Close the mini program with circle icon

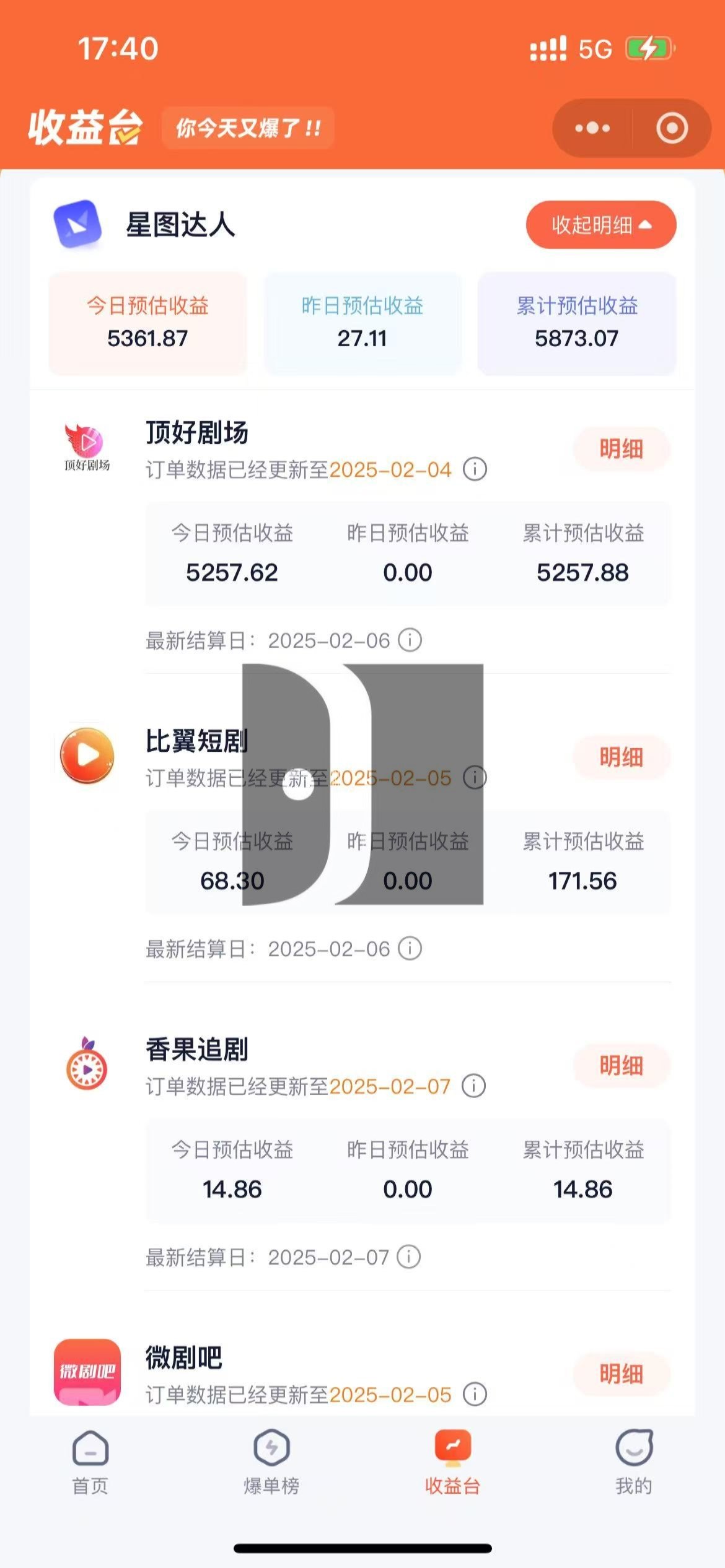click(672, 128)
